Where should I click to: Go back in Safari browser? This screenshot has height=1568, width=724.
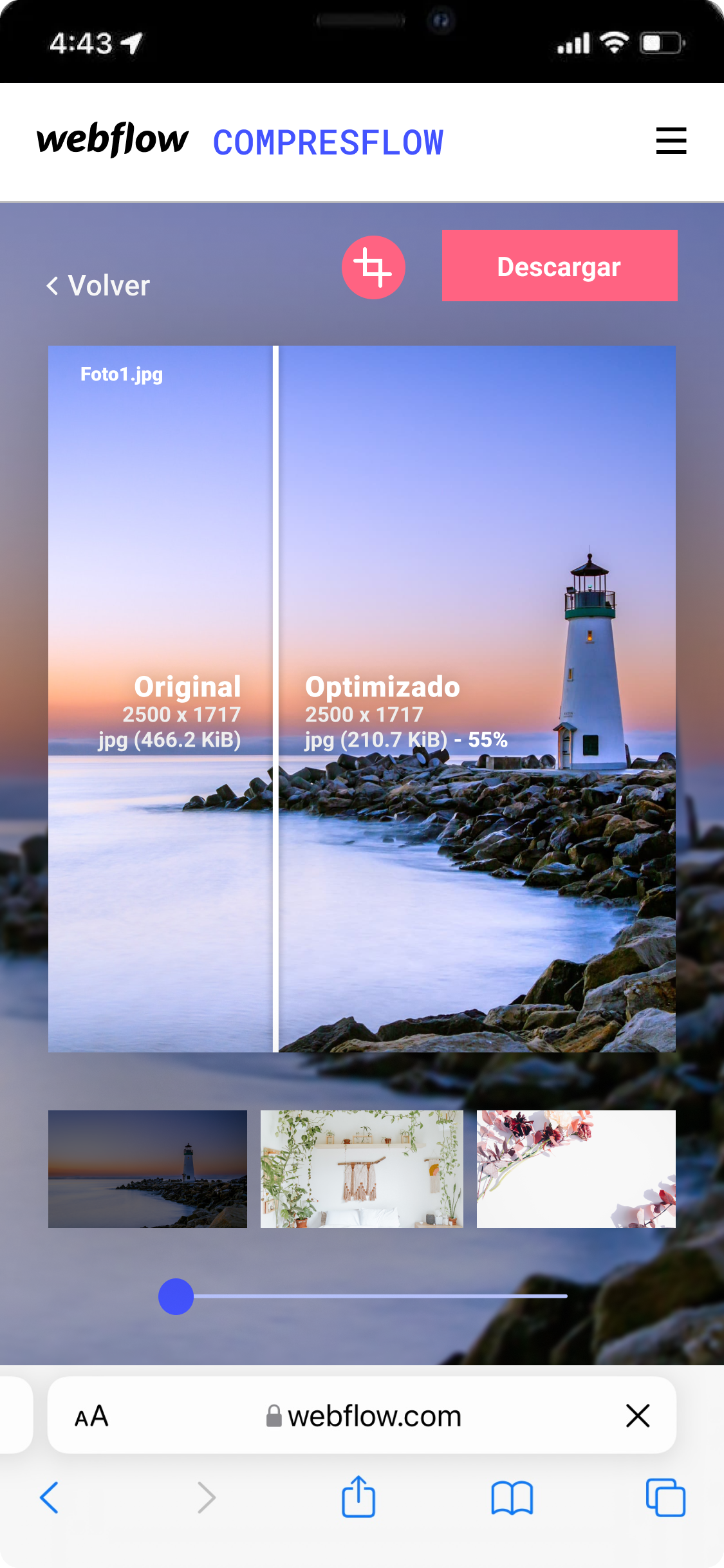coord(50,1497)
